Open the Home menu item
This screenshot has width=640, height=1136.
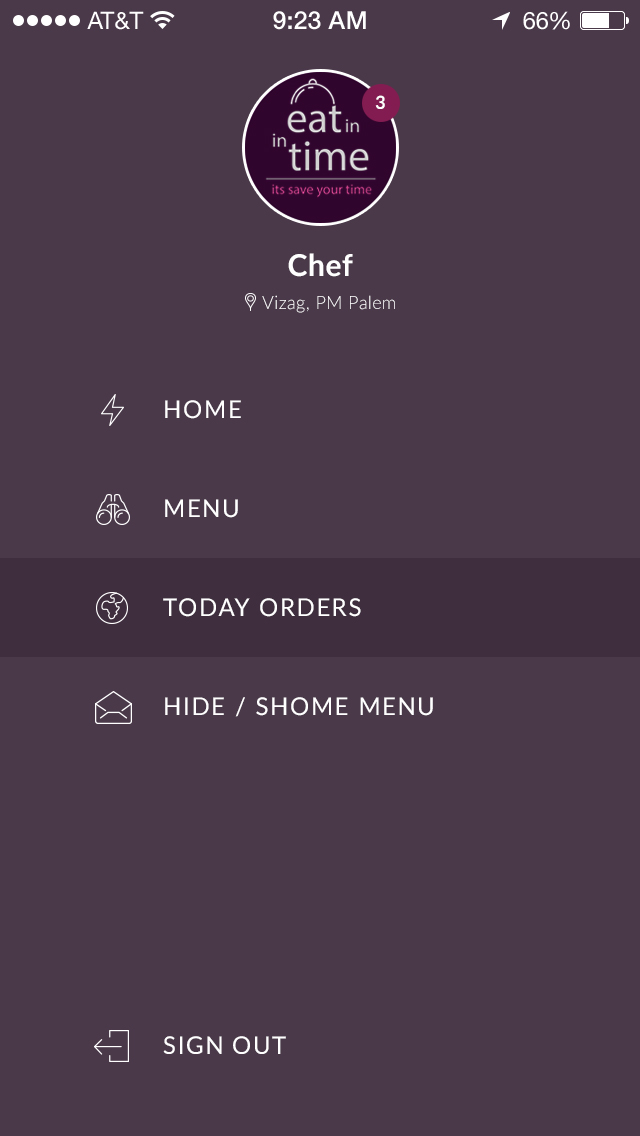pos(203,410)
